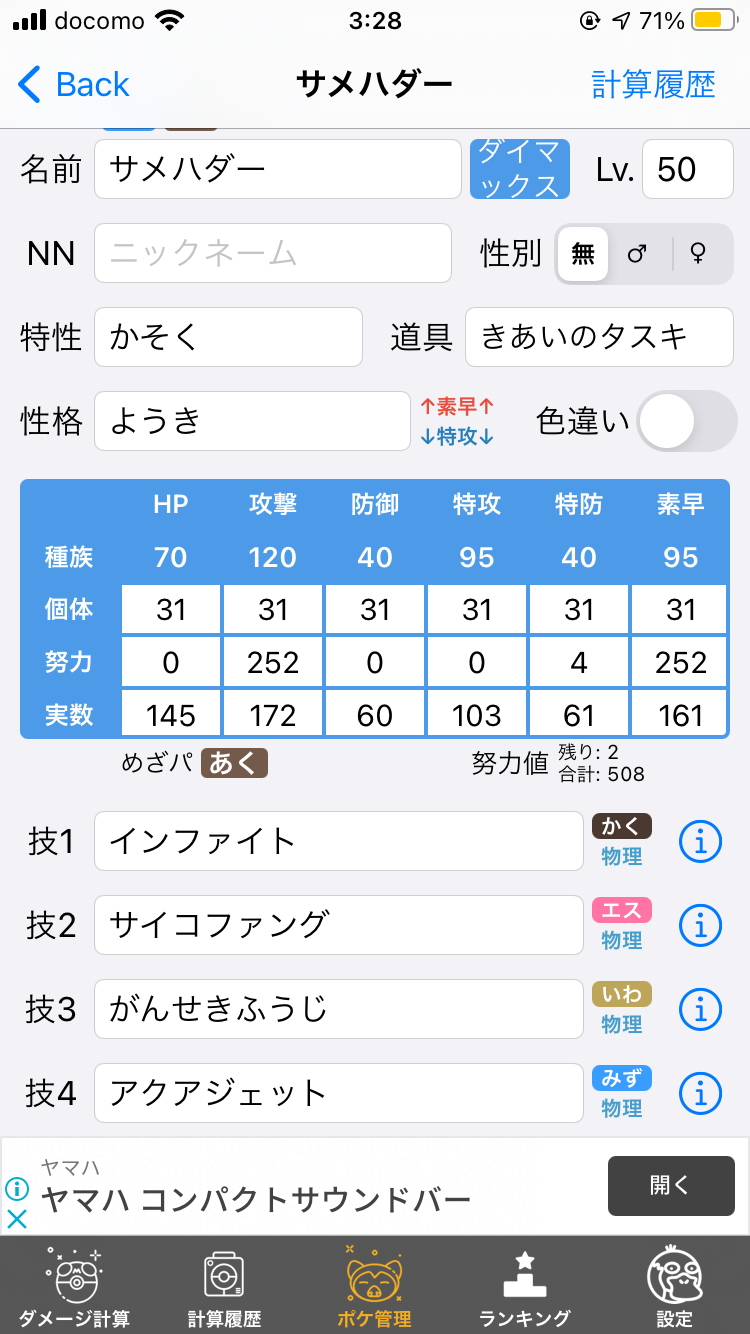This screenshot has height=1334, width=750.
Task: Toggle the ダイマックス button
Action: pyautogui.click(x=519, y=169)
